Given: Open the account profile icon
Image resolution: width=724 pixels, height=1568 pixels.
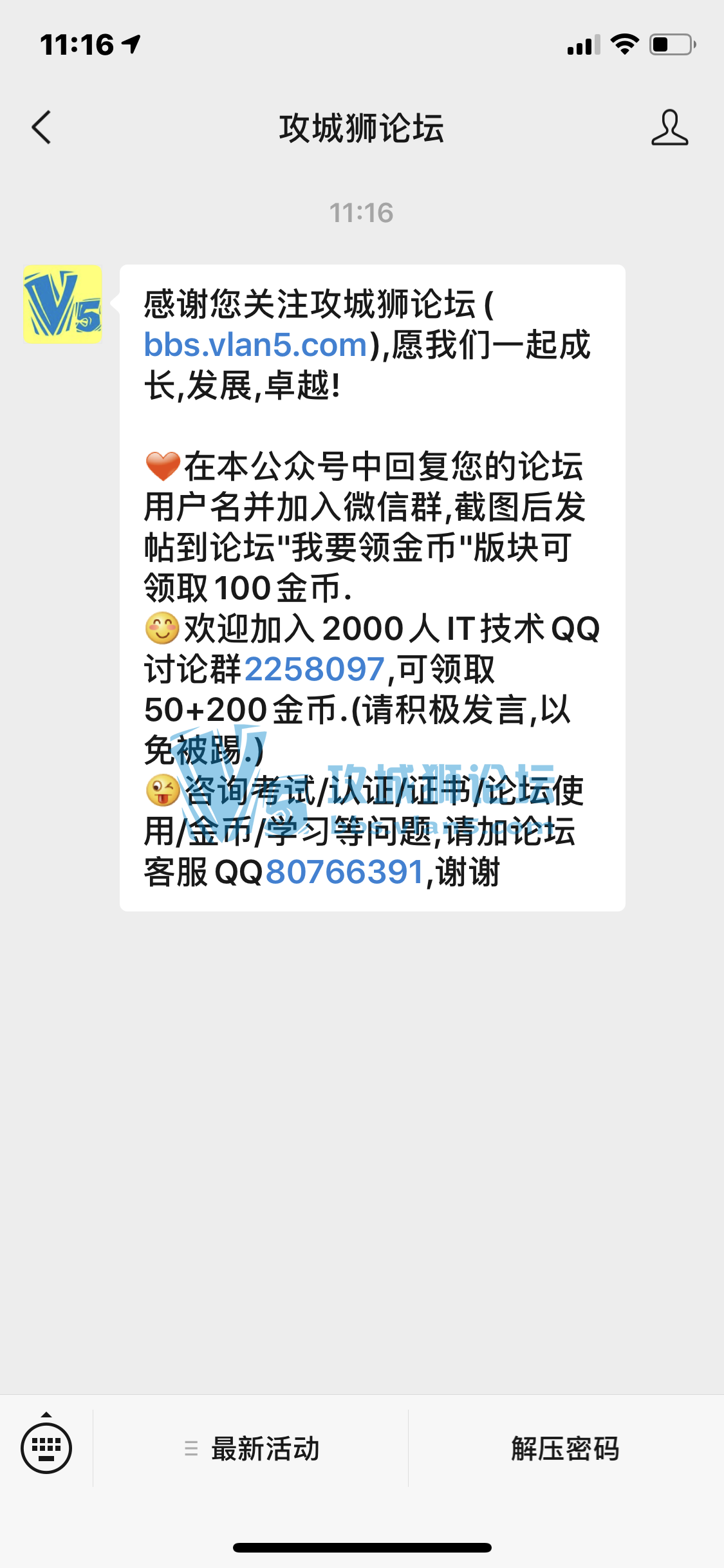Looking at the screenshot, I should 669,127.
